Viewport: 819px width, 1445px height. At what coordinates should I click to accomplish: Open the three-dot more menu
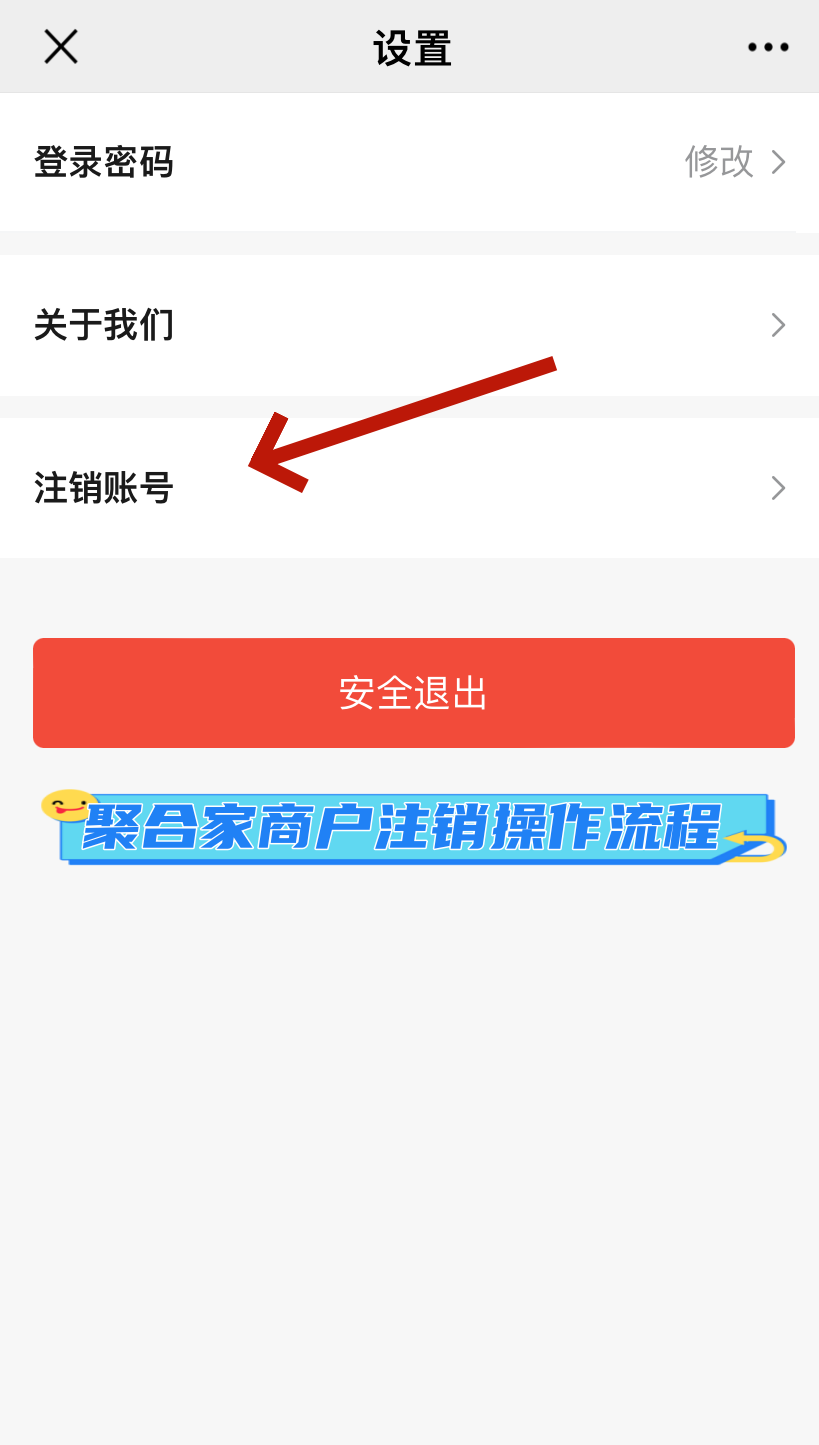coord(768,47)
